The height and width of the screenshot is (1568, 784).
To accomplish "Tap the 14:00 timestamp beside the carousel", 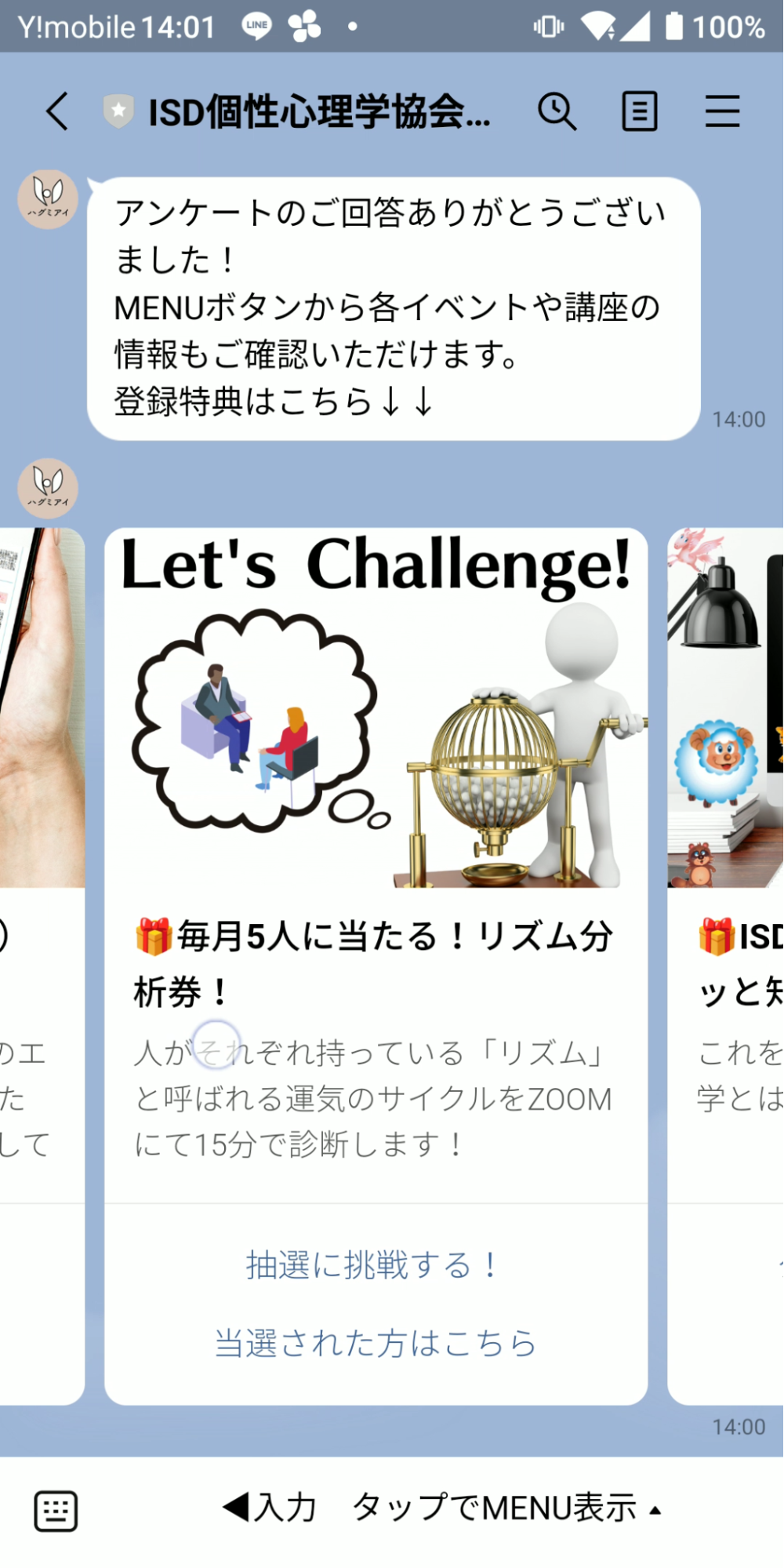I will click(738, 1427).
